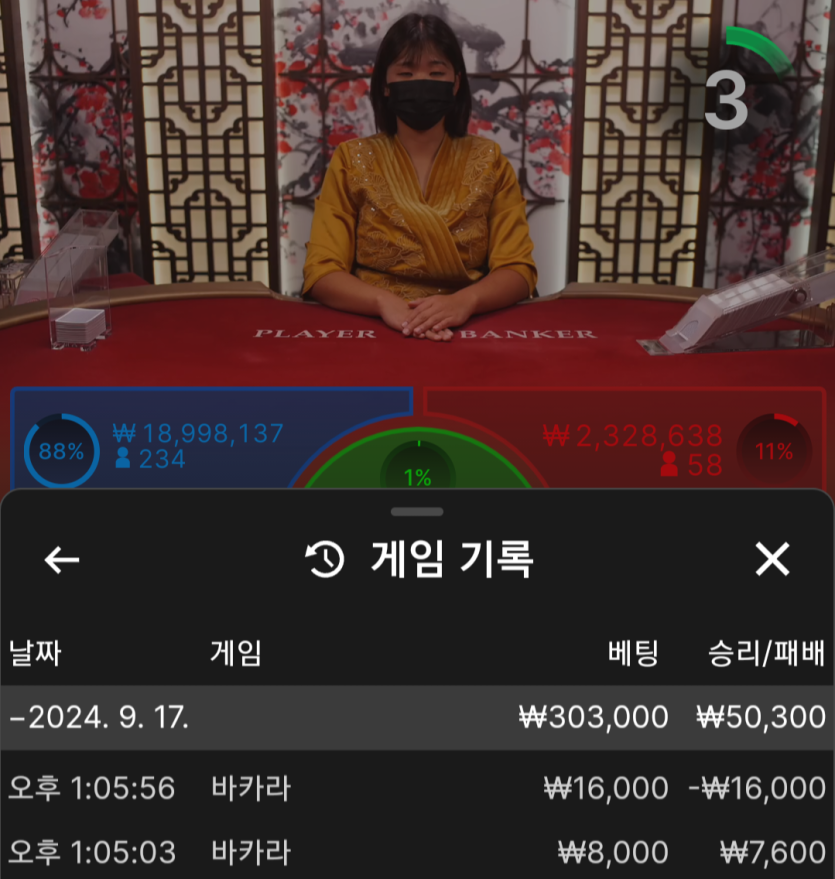Tap the panel's drag handle
This screenshot has width=835, height=879.
point(417,512)
